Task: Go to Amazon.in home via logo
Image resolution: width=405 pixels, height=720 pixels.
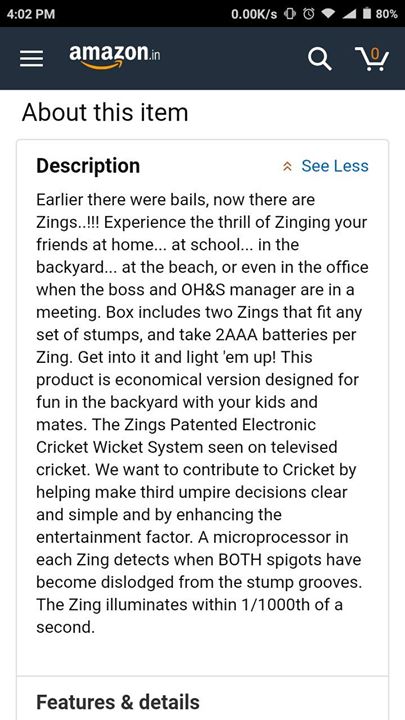Action: coord(115,56)
